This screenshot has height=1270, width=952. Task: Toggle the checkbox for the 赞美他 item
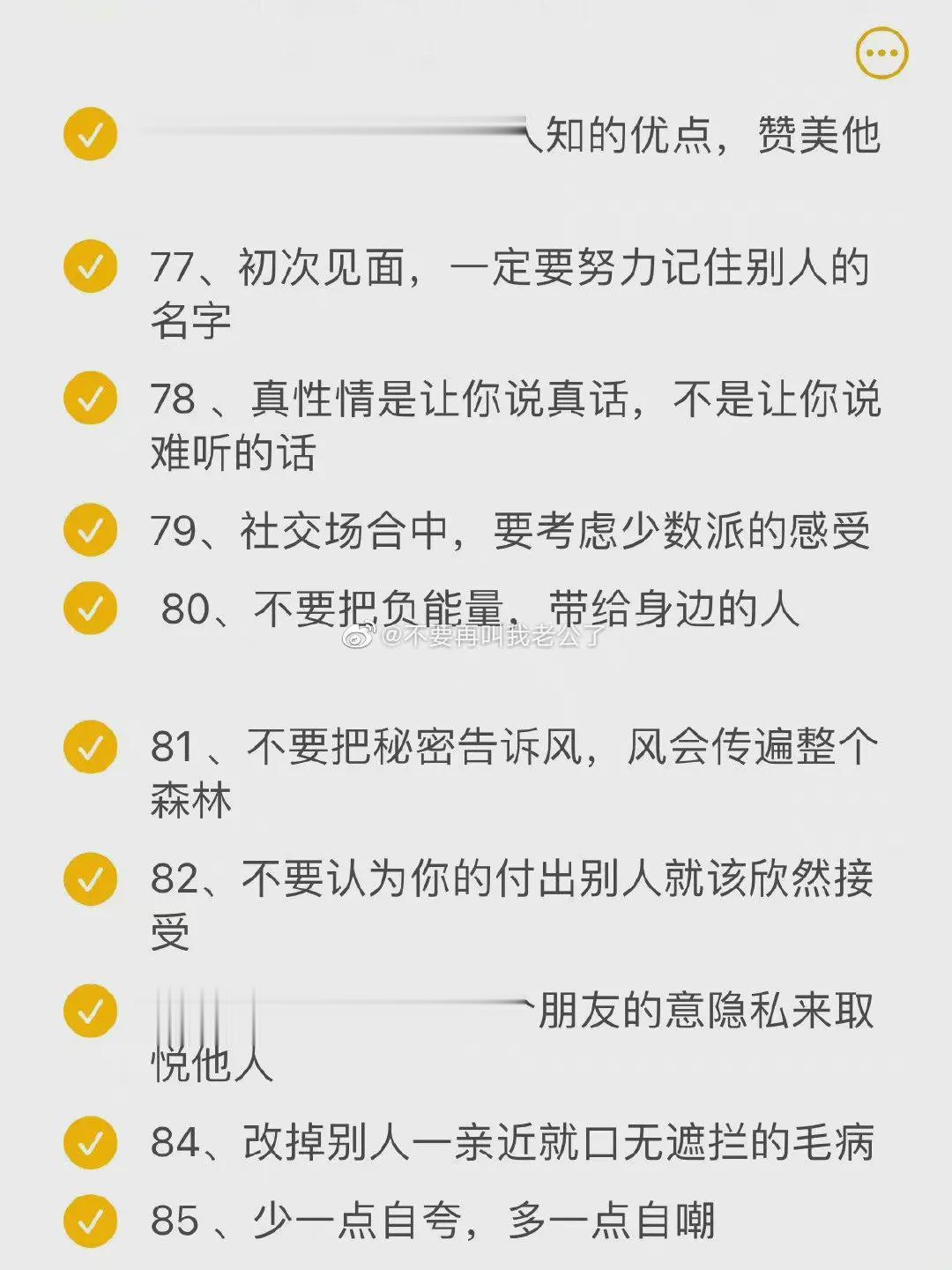[91, 134]
